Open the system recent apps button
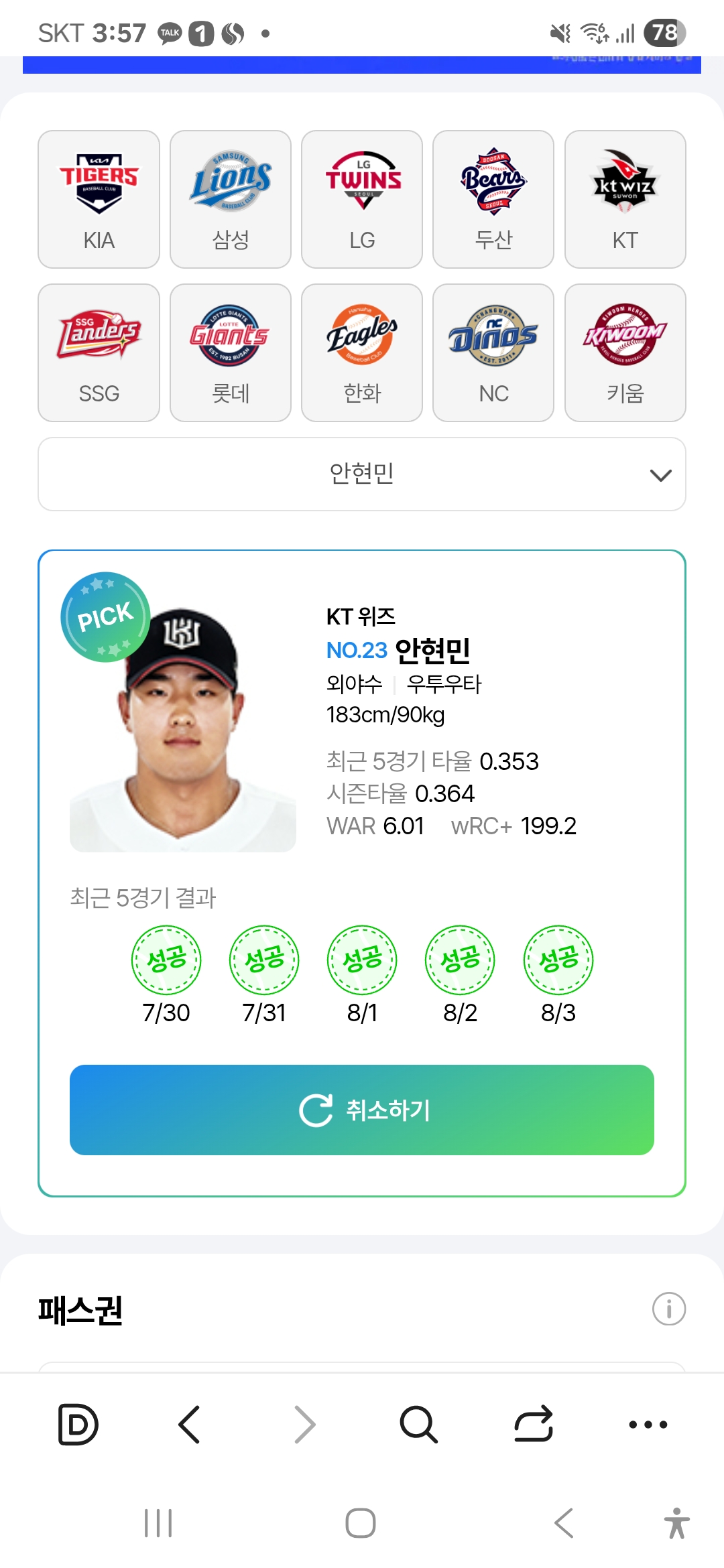The image size is (724, 1568). [x=158, y=1523]
